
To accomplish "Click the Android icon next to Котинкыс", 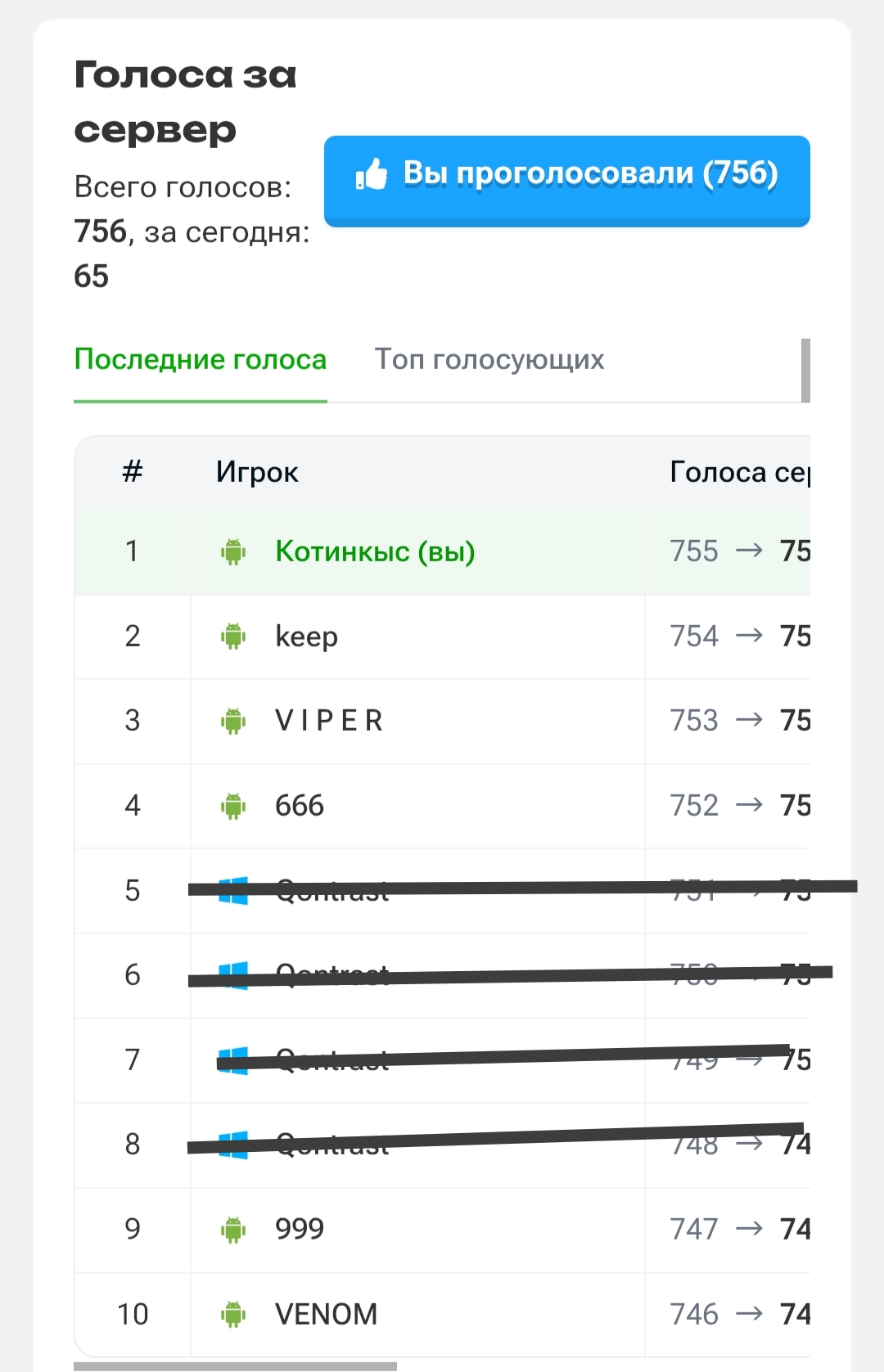I will (x=233, y=551).
